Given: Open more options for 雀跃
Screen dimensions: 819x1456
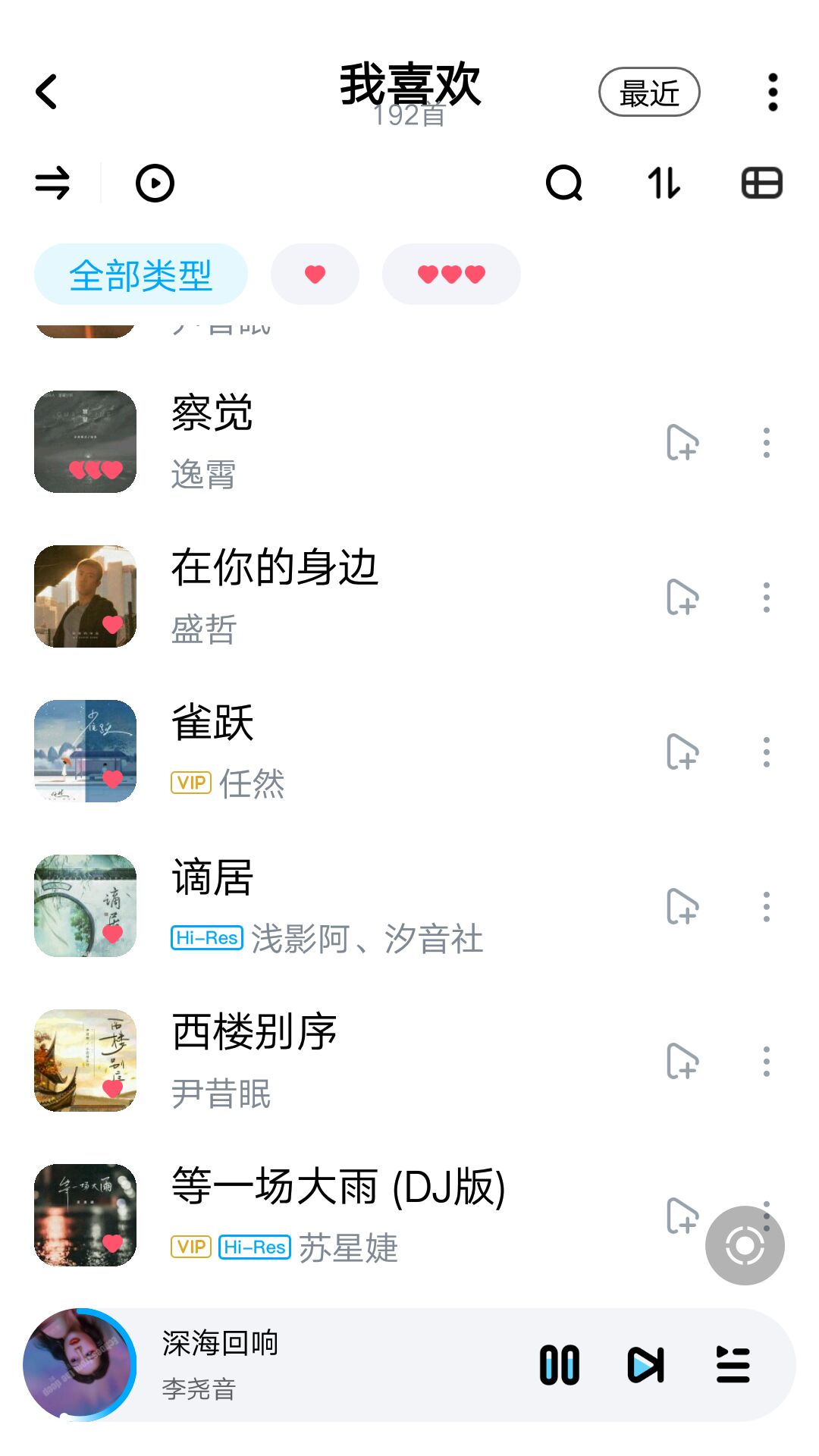Looking at the screenshot, I should (x=767, y=752).
